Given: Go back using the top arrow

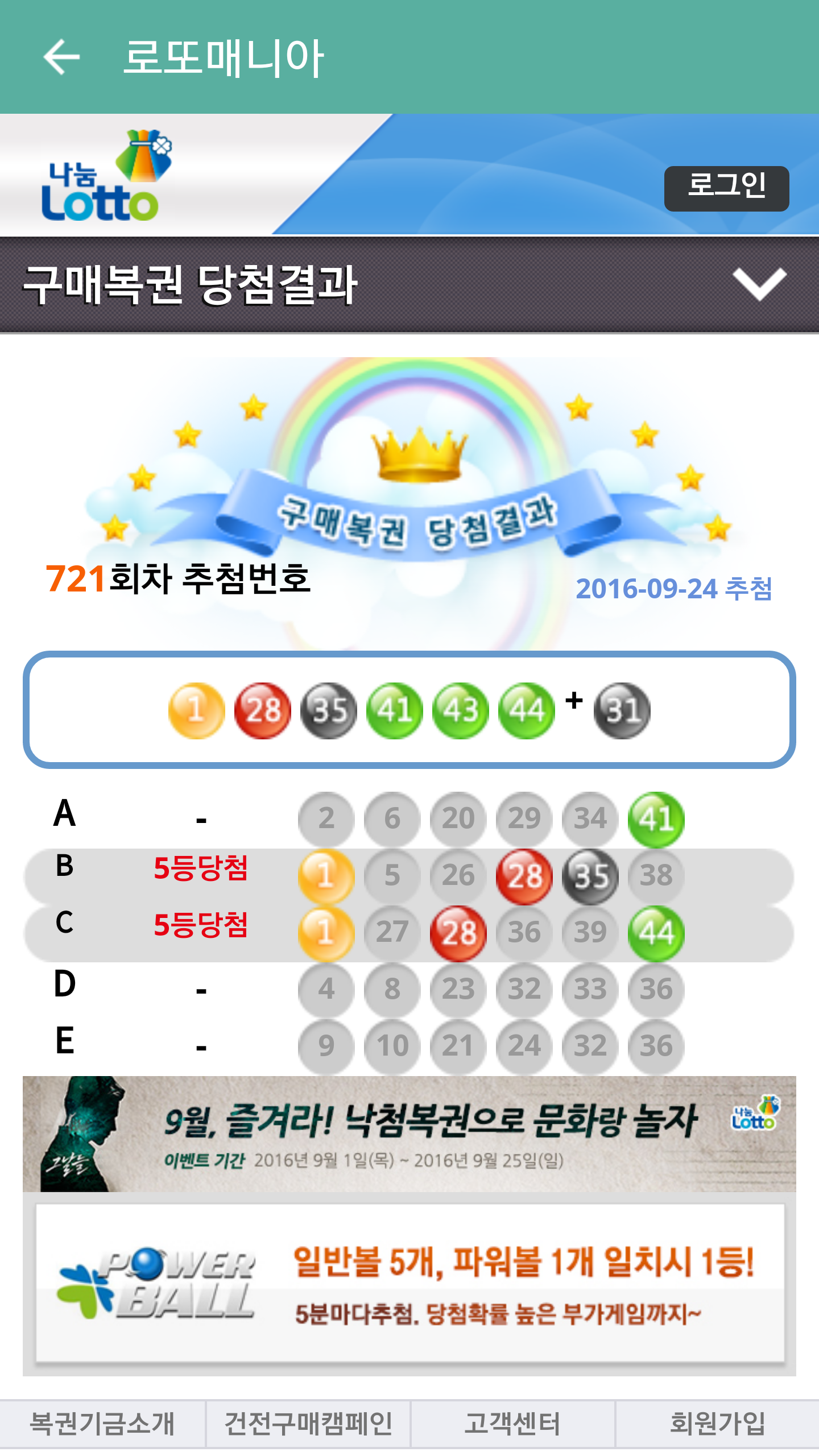Looking at the screenshot, I should point(61,57).
